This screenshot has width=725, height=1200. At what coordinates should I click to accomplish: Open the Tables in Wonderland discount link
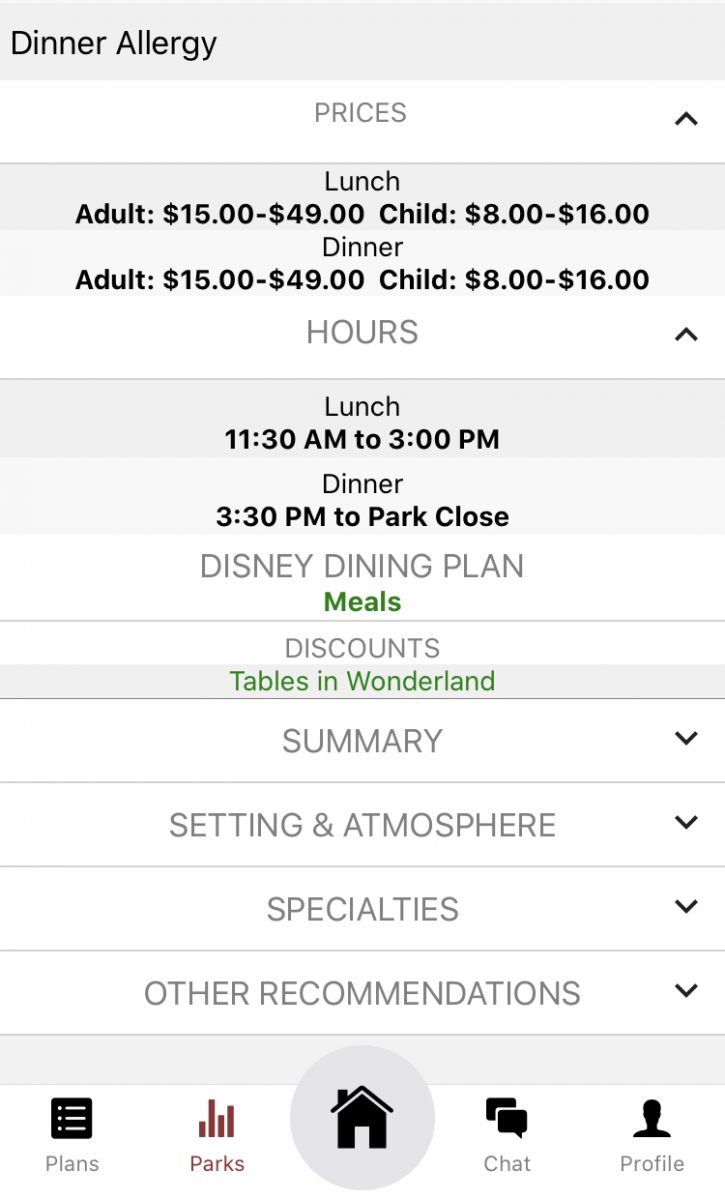(362, 681)
